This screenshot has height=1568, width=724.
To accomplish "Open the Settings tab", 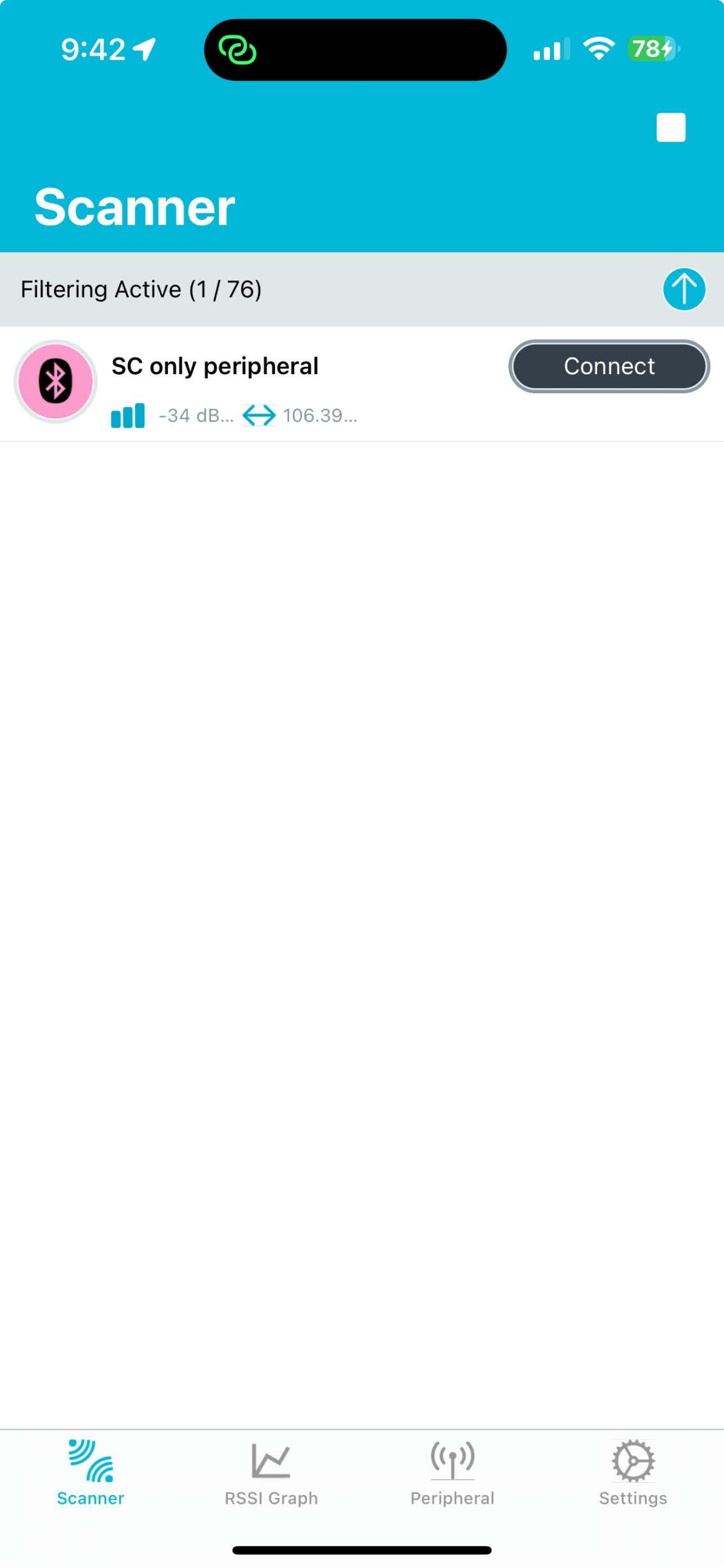I will coord(632,1471).
